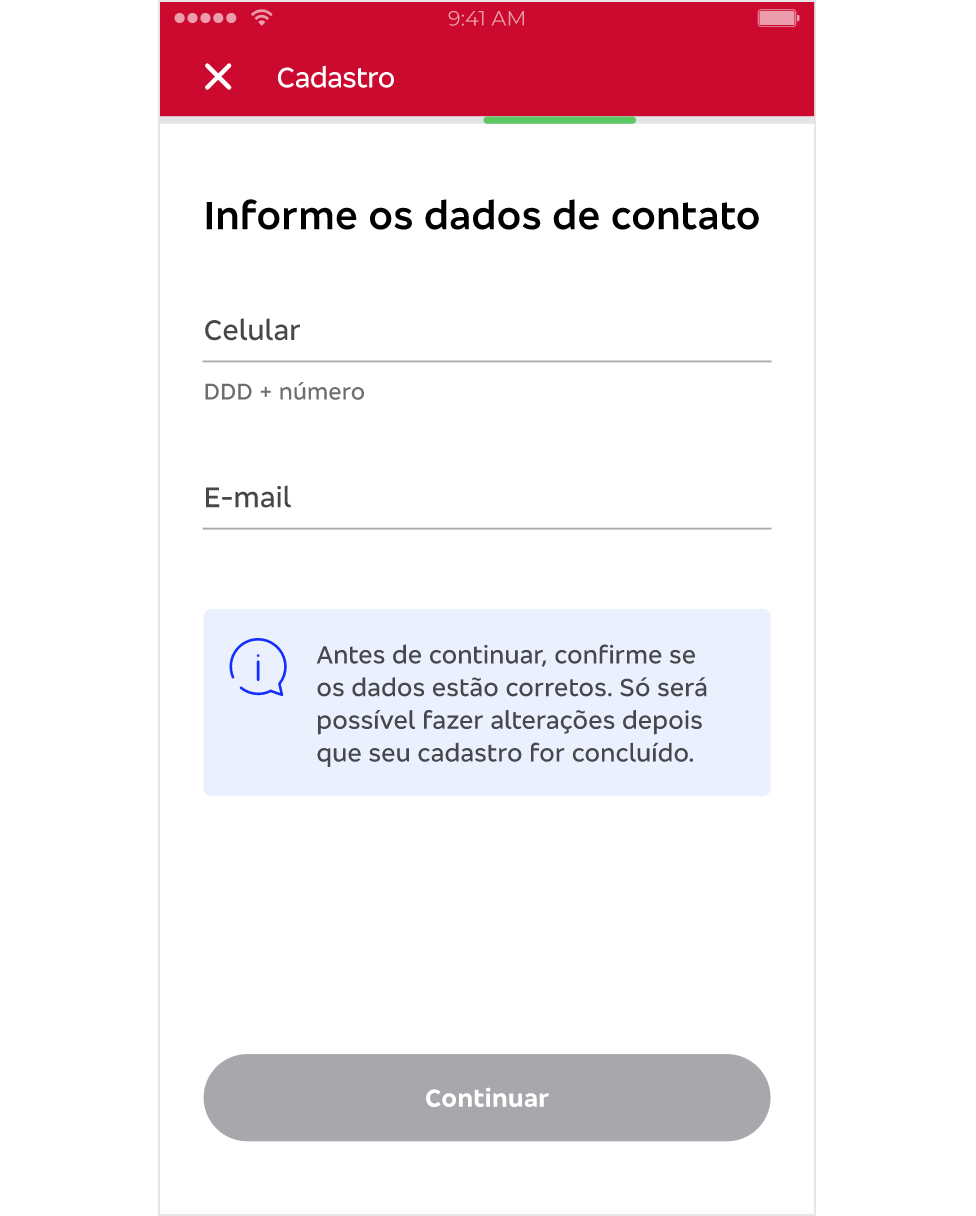Close the Cadastro registration screen

[x=218, y=77]
